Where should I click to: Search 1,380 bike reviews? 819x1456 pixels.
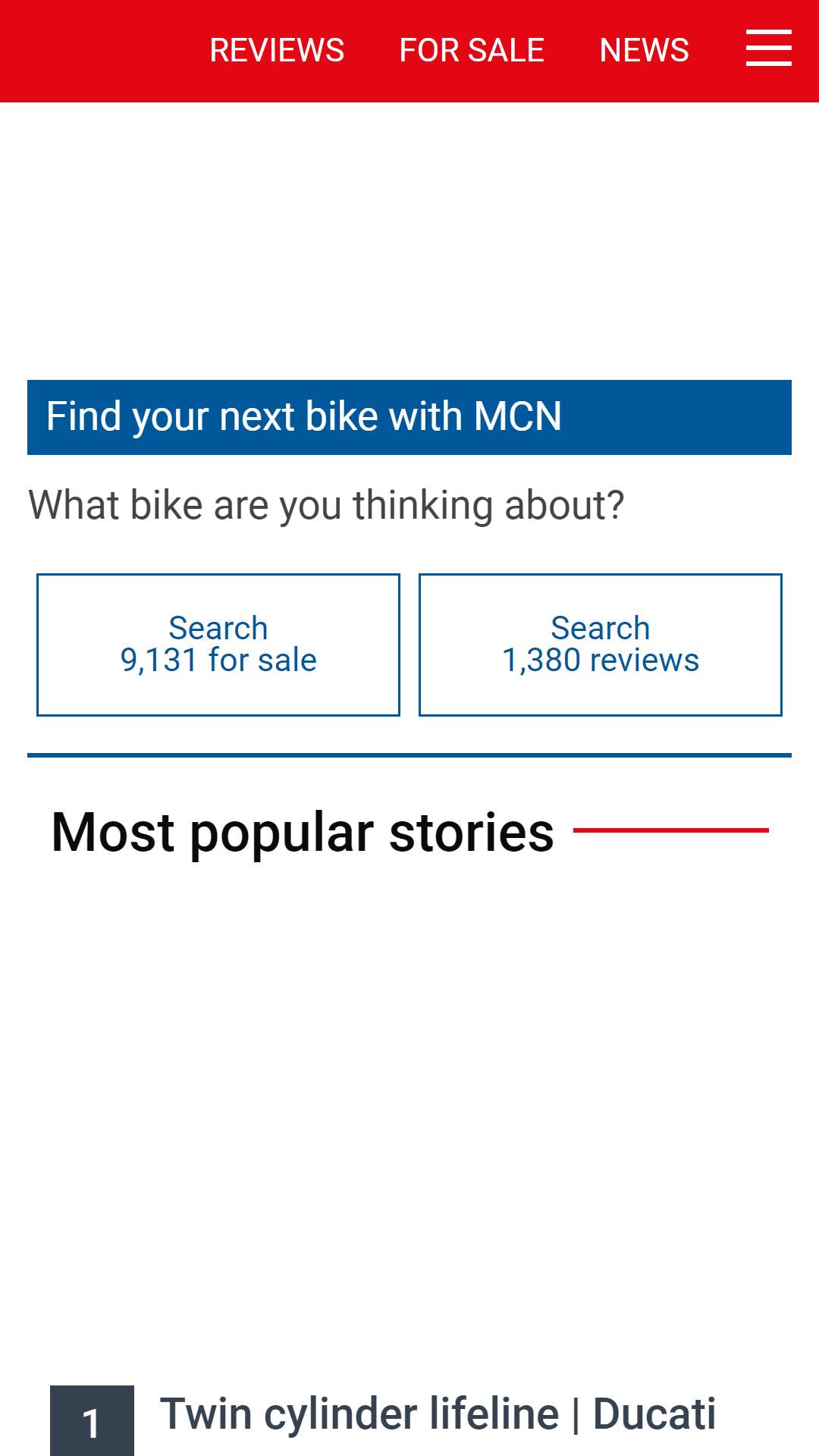click(x=601, y=645)
